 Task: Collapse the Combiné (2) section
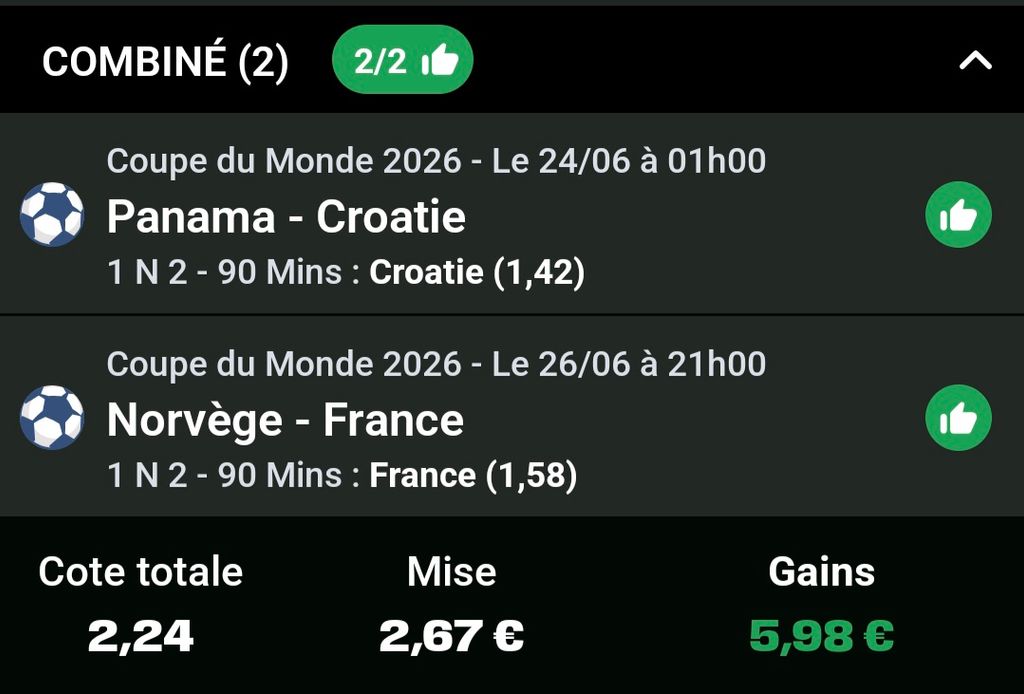(975, 61)
